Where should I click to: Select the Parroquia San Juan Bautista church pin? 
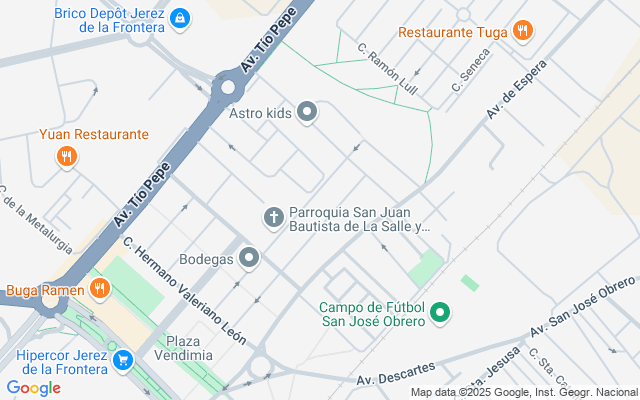273,218
